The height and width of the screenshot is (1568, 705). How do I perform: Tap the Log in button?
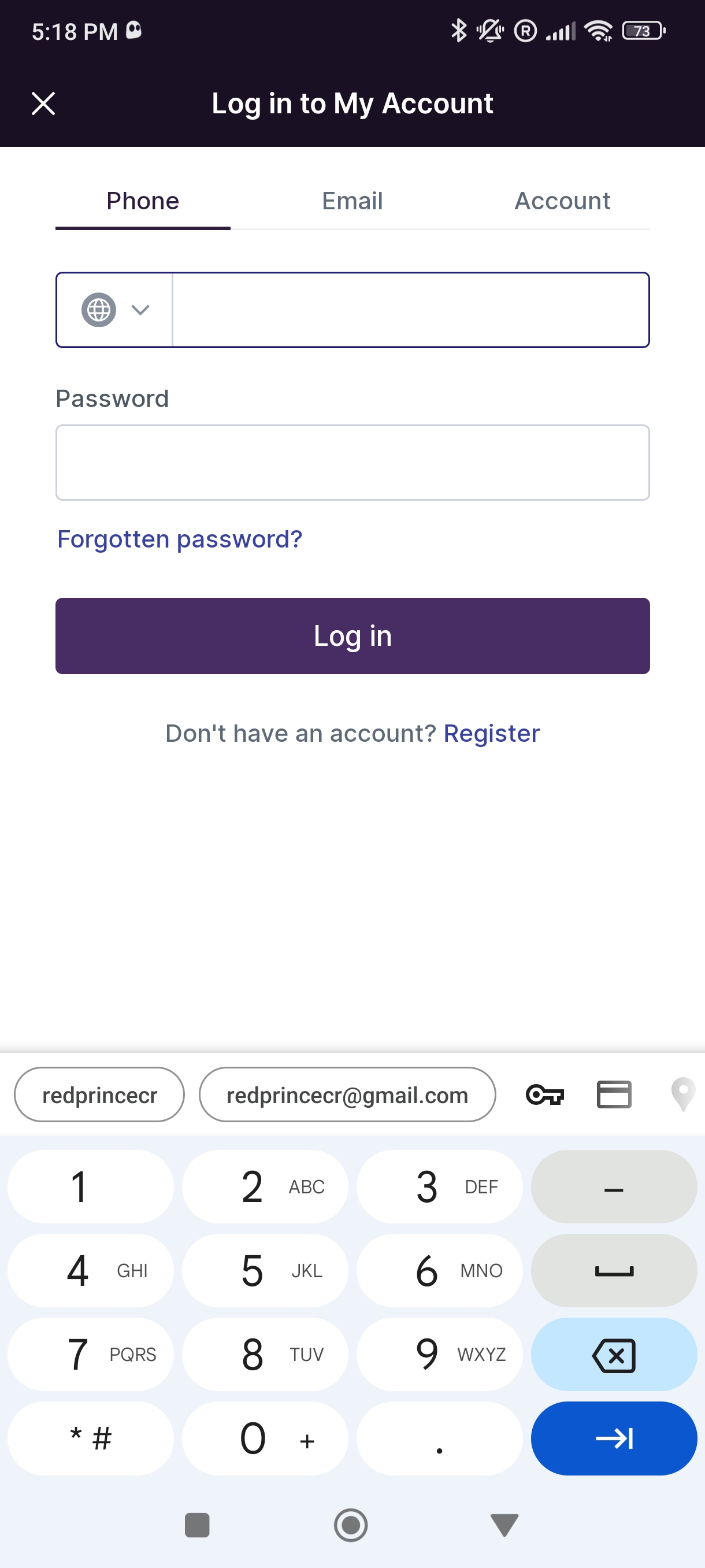click(352, 636)
